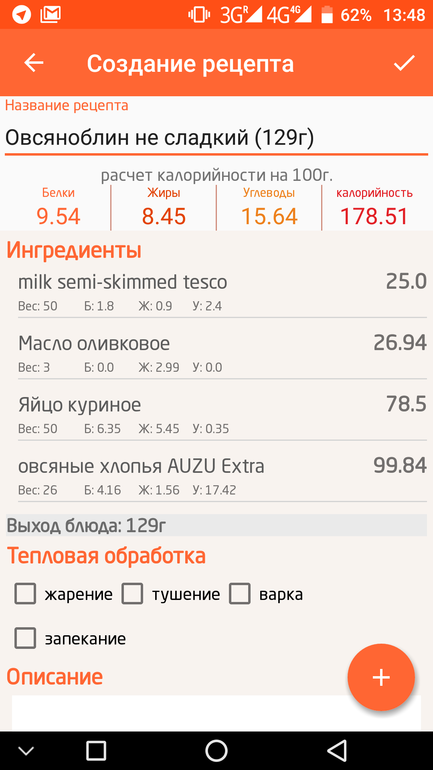Open the овсяные хлопья AUZU Extra ingredient
Image resolution: width=433 pixels, height=770 pixels.
tap(222, 477)
